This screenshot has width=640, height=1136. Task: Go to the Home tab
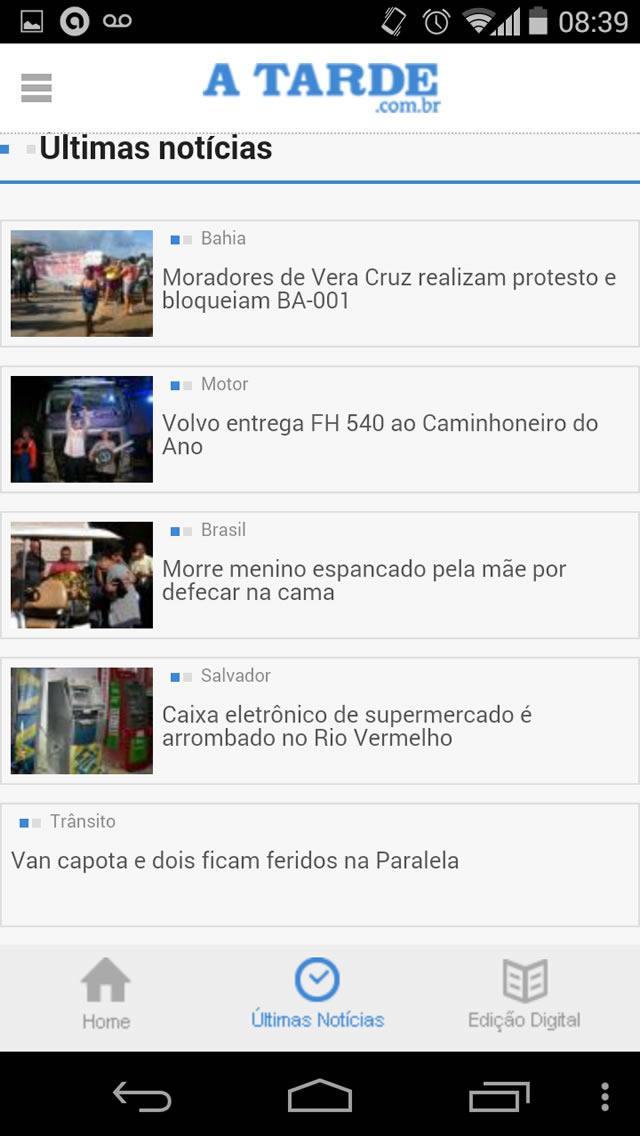point(106,994)
